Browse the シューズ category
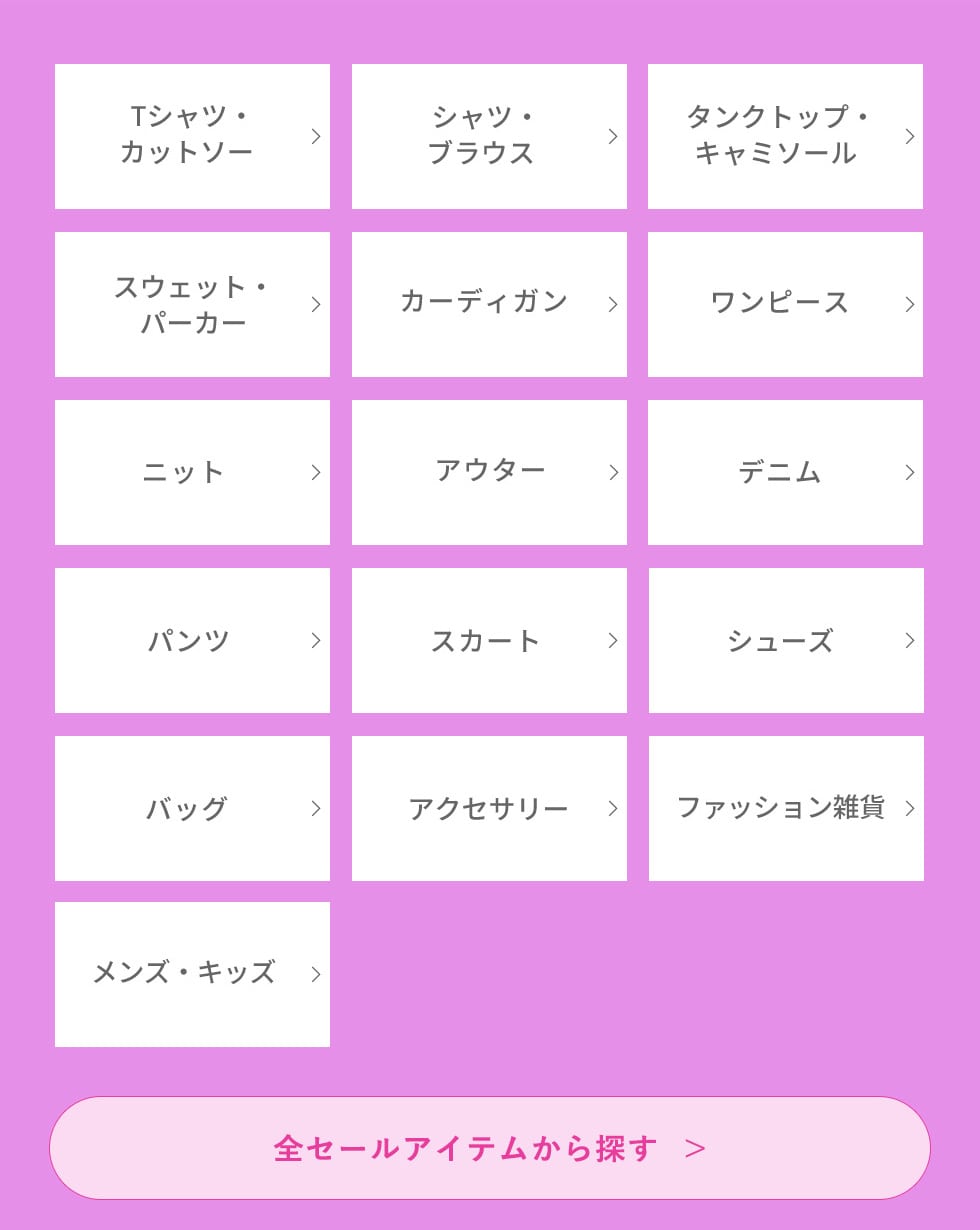Image resolution: width=980 pixels, height=1230 pixels. pos(786,640)
